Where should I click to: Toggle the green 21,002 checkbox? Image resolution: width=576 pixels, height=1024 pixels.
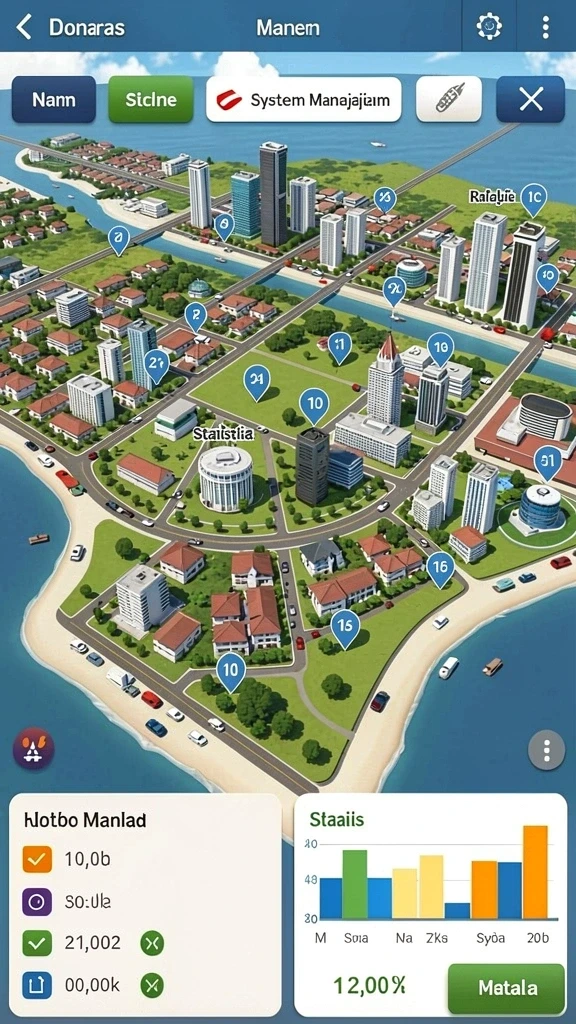pyautogui.click(x=37, y=943)
